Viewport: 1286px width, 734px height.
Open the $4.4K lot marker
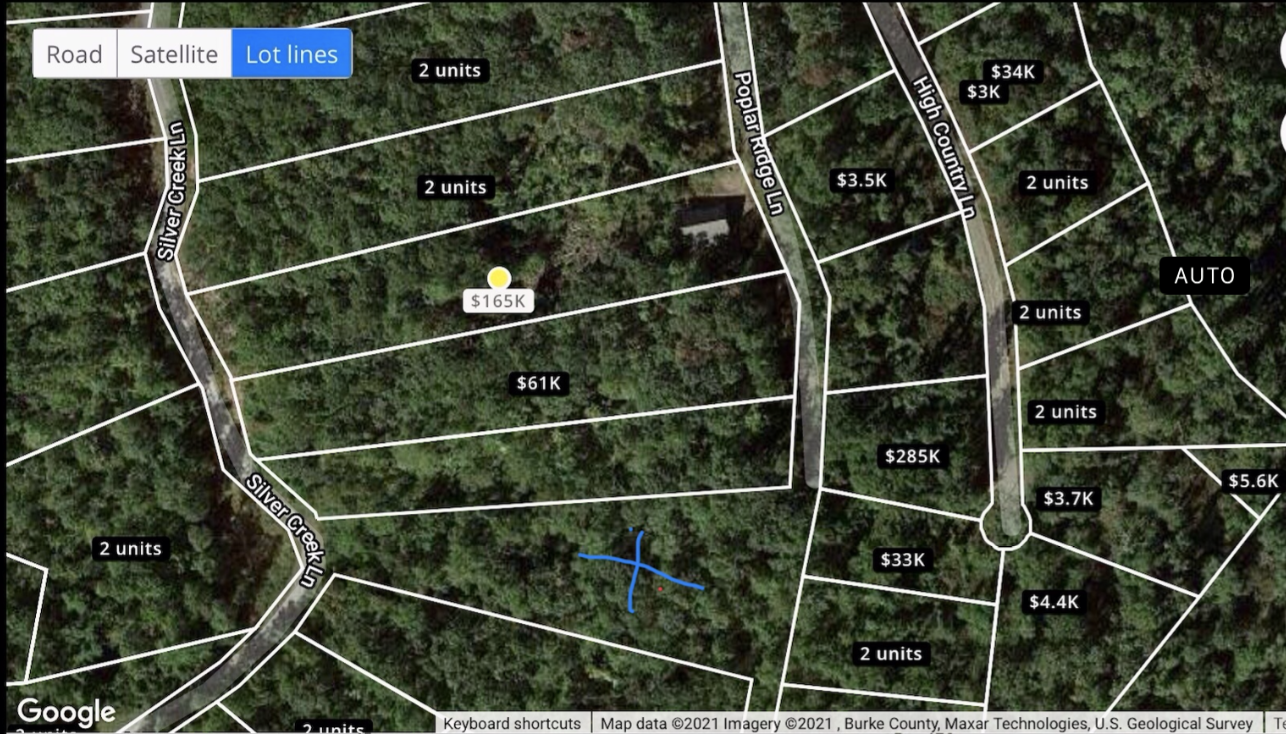[1054, 602]
